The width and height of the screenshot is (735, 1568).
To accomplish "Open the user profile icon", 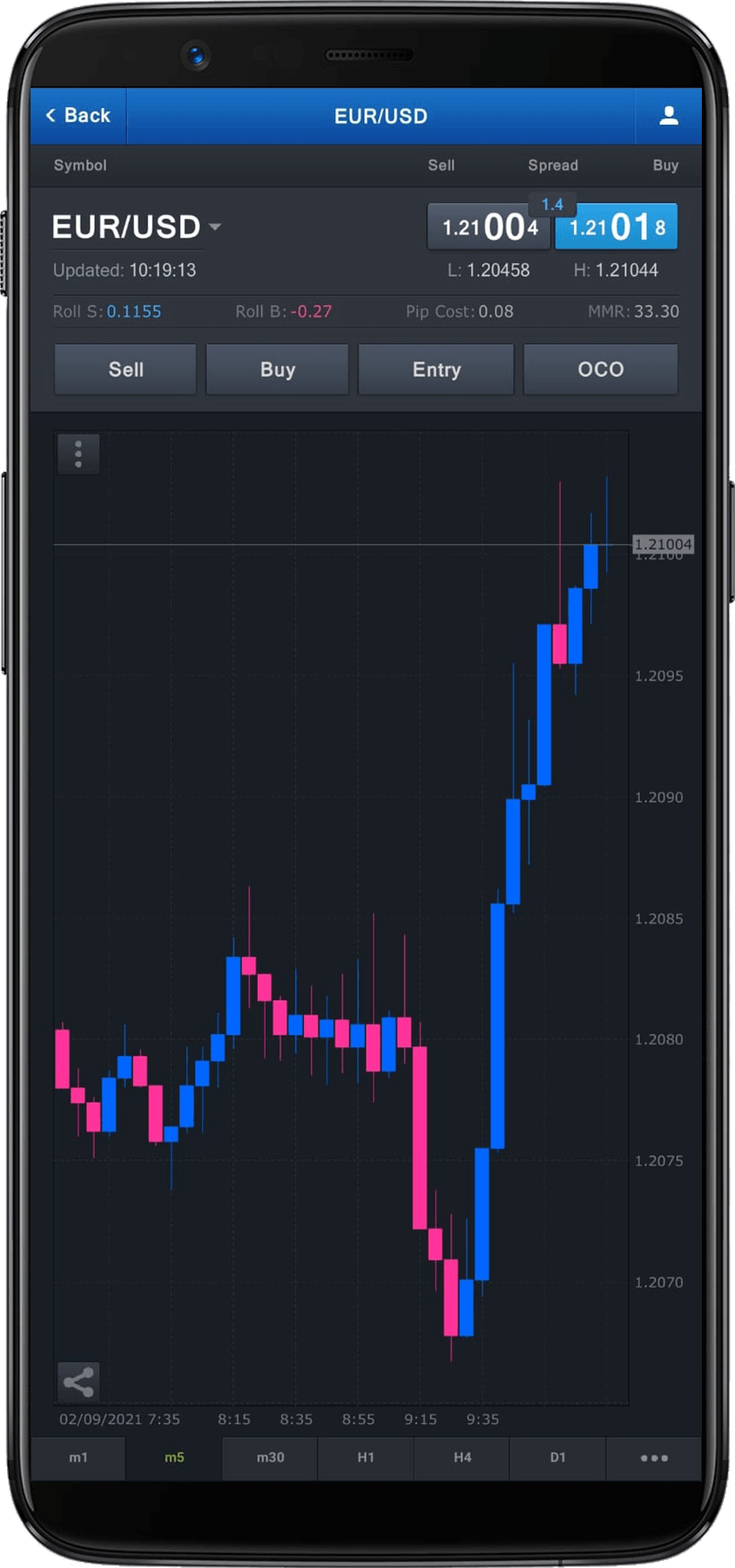I will pos(668,116).
